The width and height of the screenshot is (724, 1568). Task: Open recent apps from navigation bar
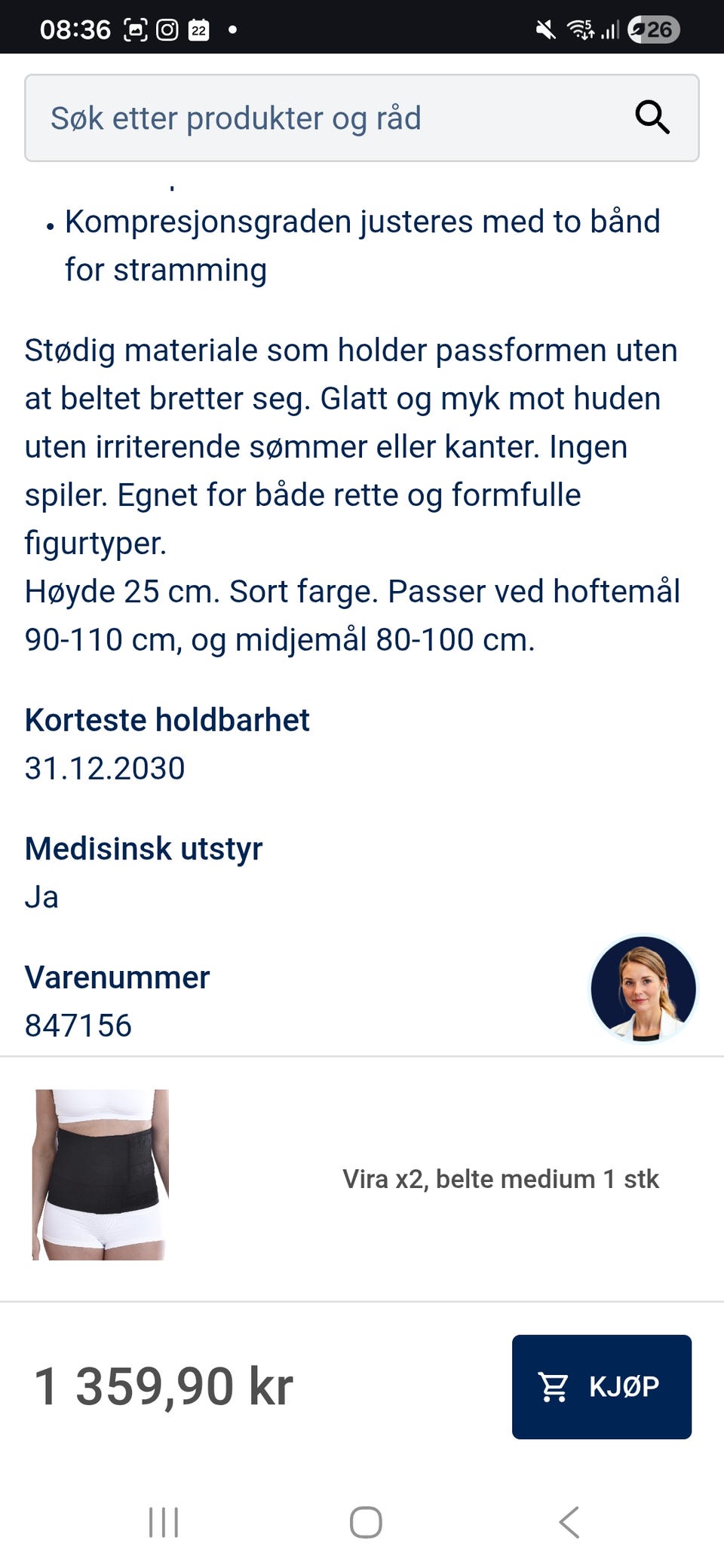(163, 1521)
